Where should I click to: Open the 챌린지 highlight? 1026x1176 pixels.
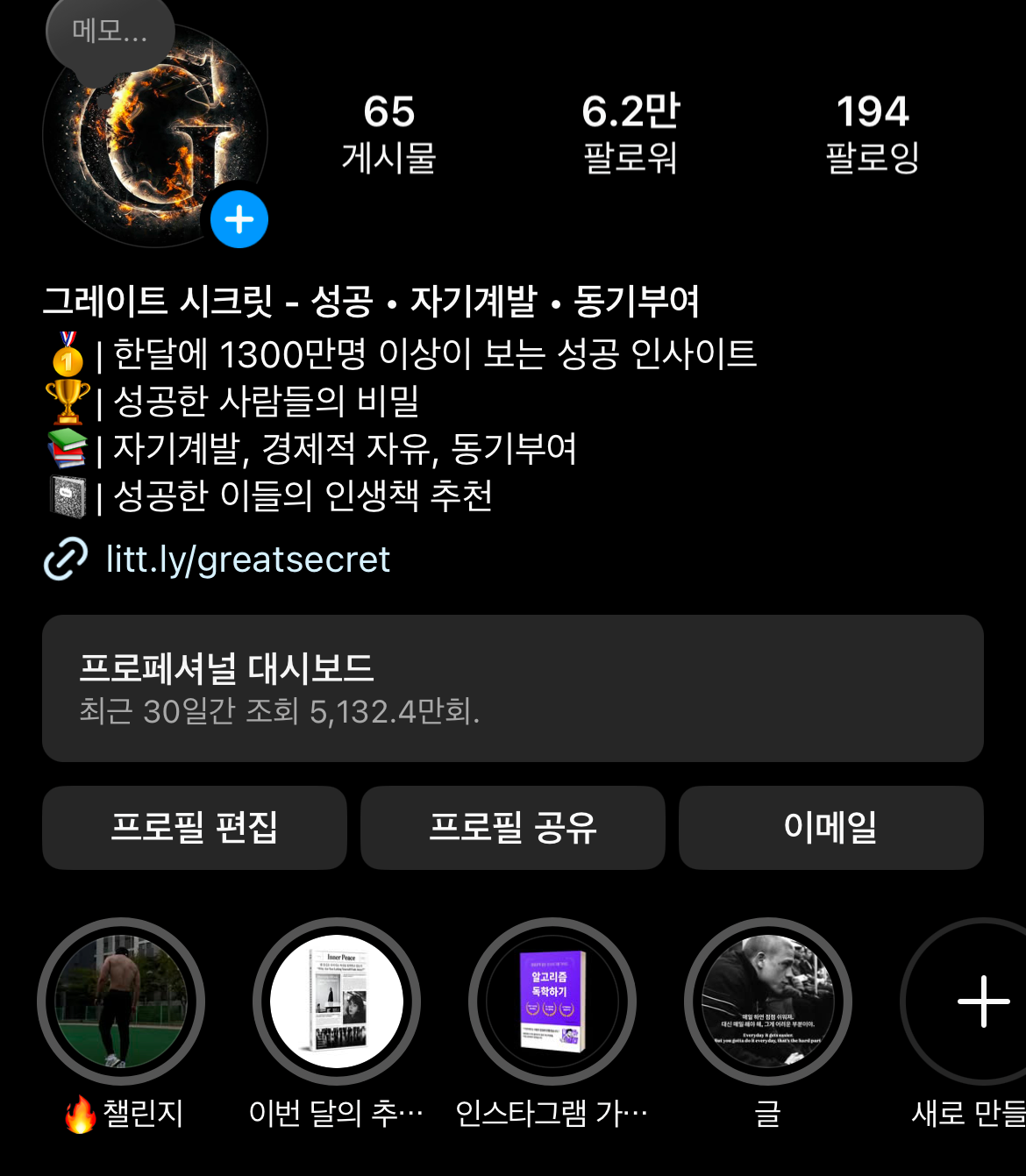(121, 1001)
